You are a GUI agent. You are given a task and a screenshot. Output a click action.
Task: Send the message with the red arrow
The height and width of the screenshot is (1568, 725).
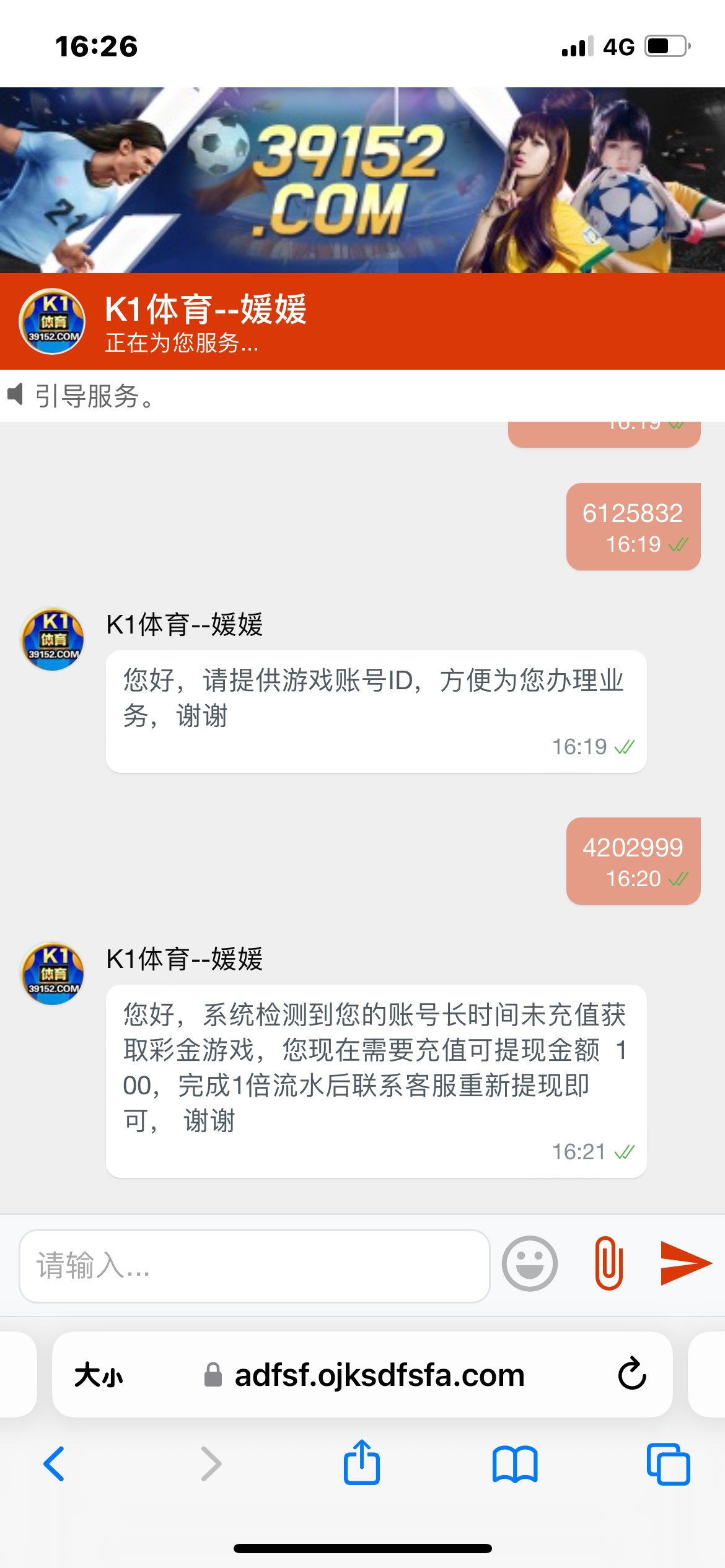(x=685, y=1263)
